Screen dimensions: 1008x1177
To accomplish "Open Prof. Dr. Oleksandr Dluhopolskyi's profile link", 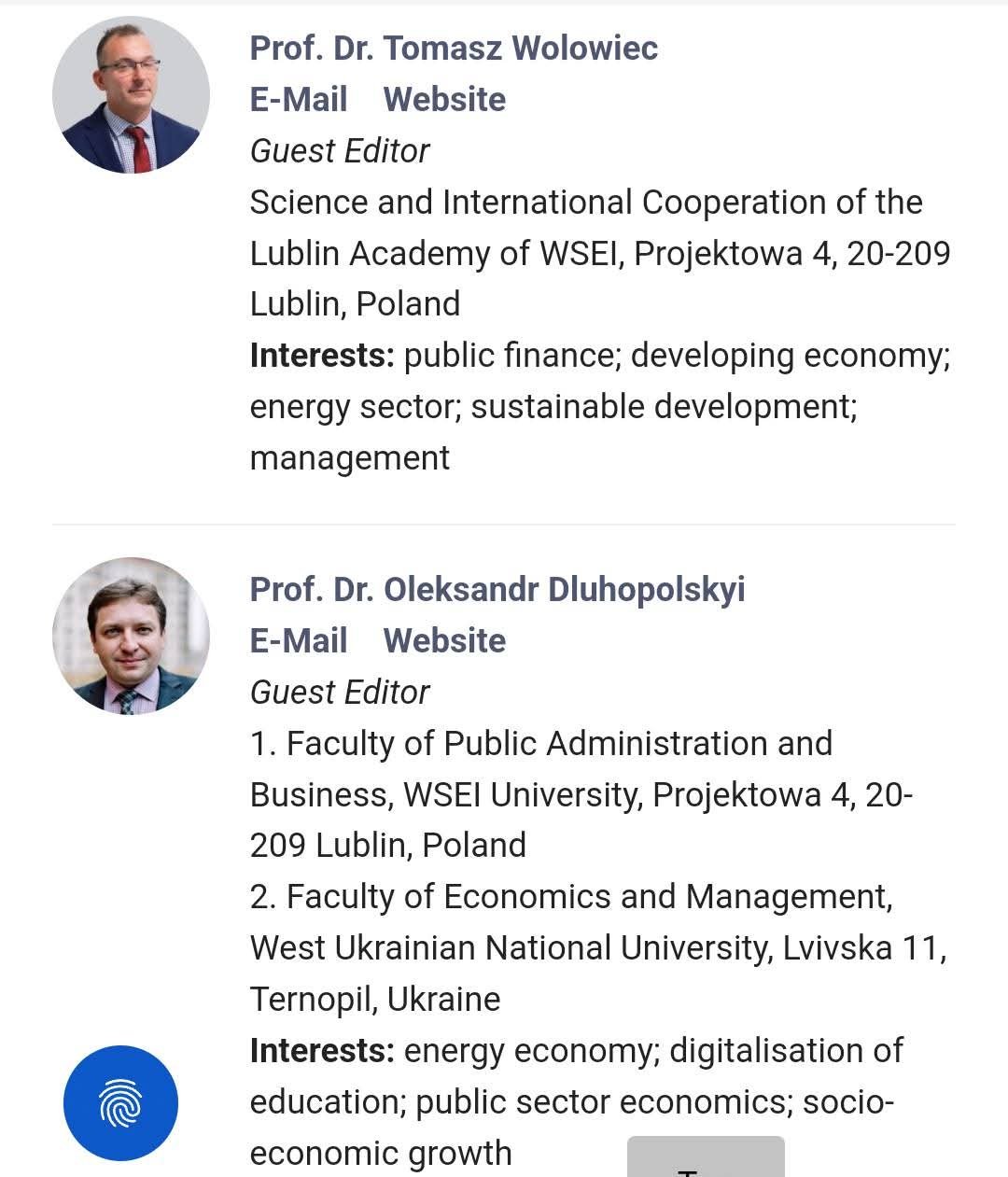I will pyautogui.click(x=497, y=590).
